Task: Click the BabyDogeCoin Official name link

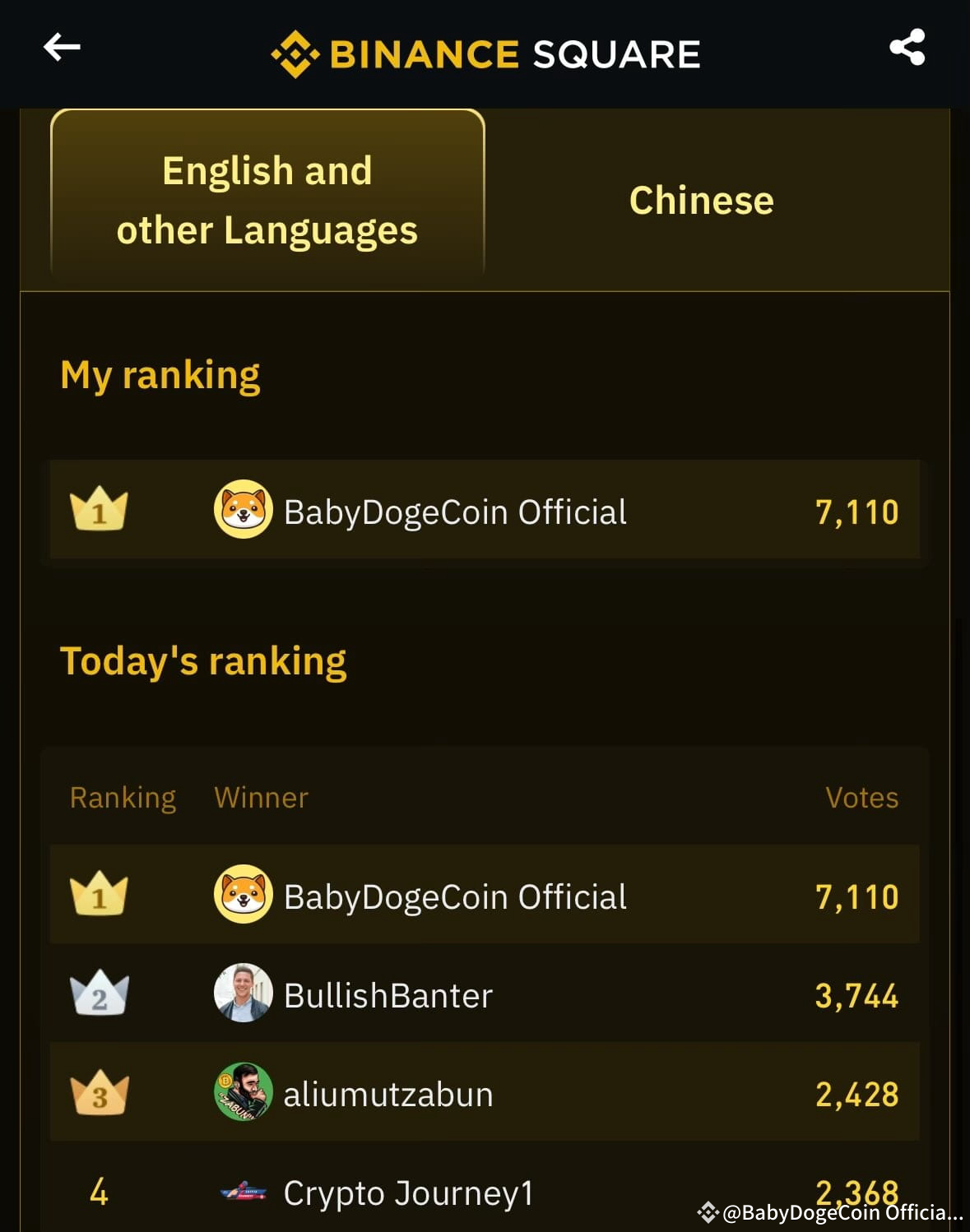Action: (454, 896)
